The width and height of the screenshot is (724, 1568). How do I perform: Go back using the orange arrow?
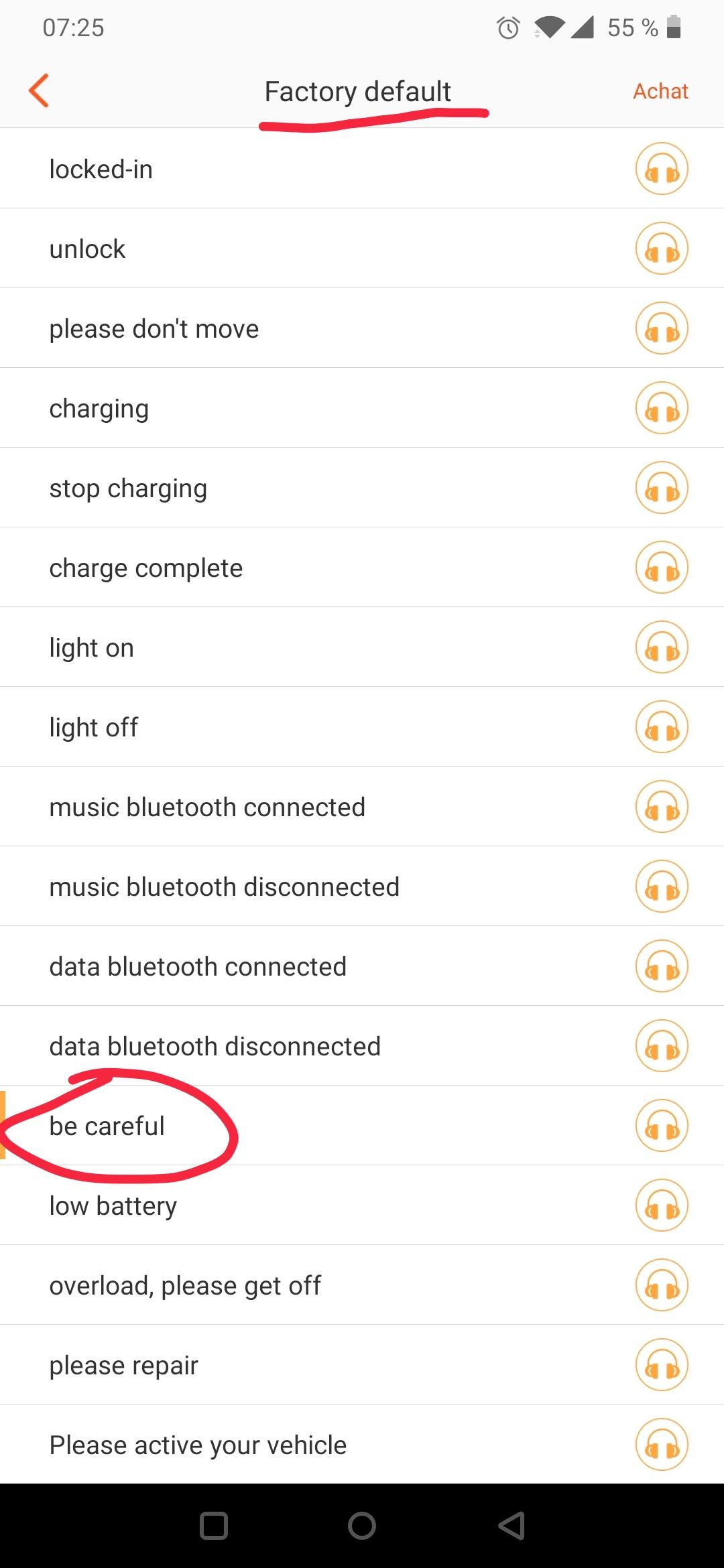[x=39, y=90]
